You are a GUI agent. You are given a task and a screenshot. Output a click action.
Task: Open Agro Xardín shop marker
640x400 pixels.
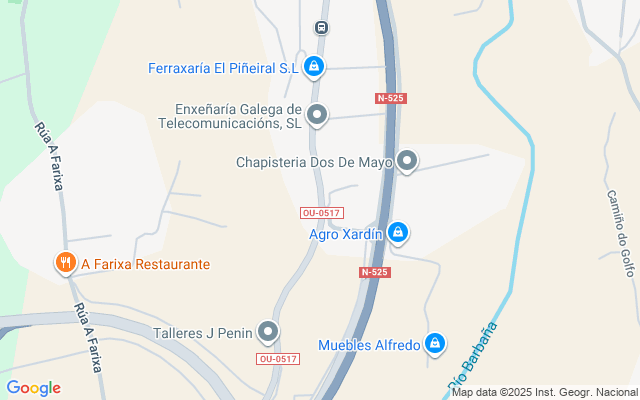pos(398,232)
